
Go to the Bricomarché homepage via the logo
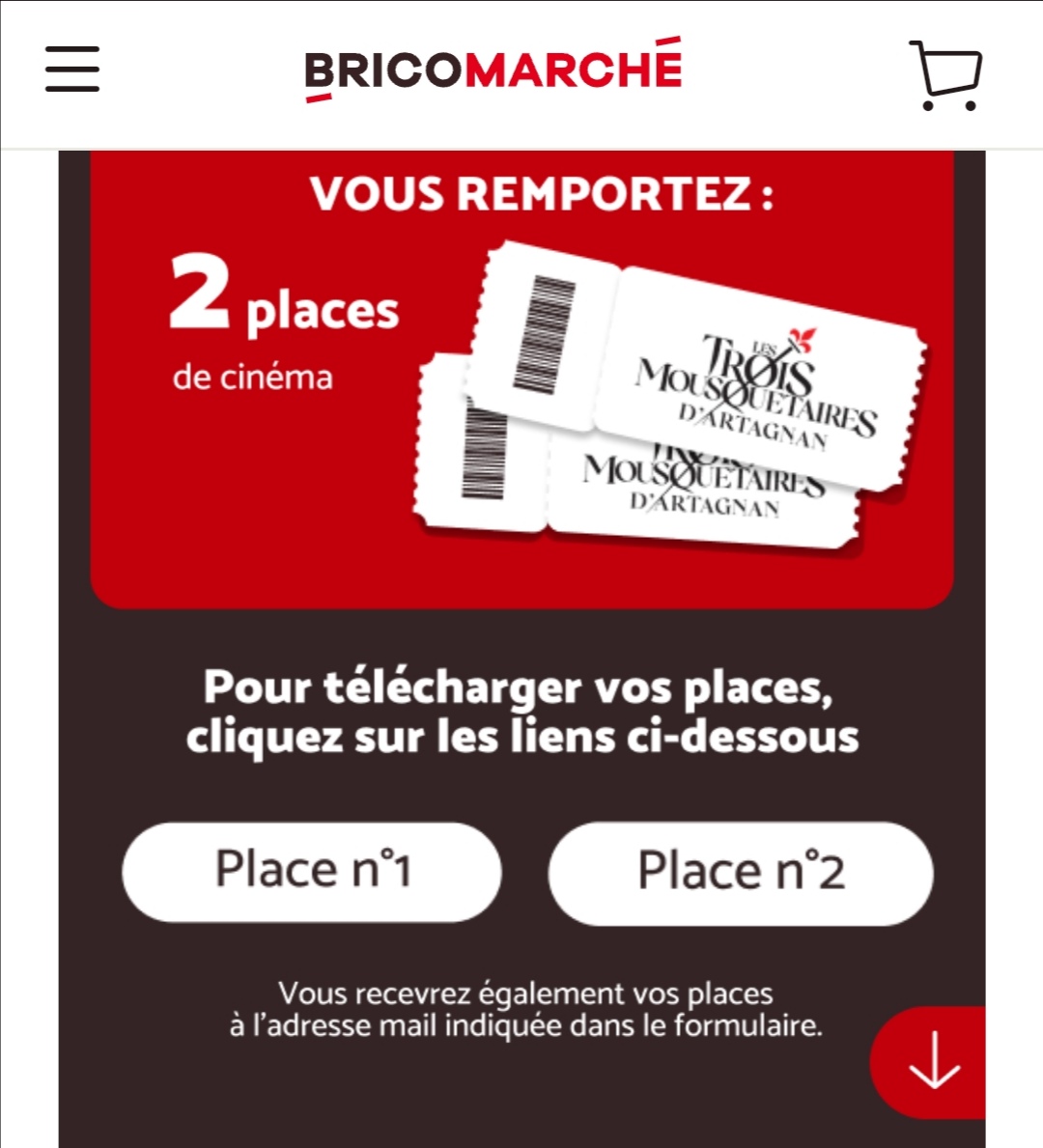click(x=493, y=70)
